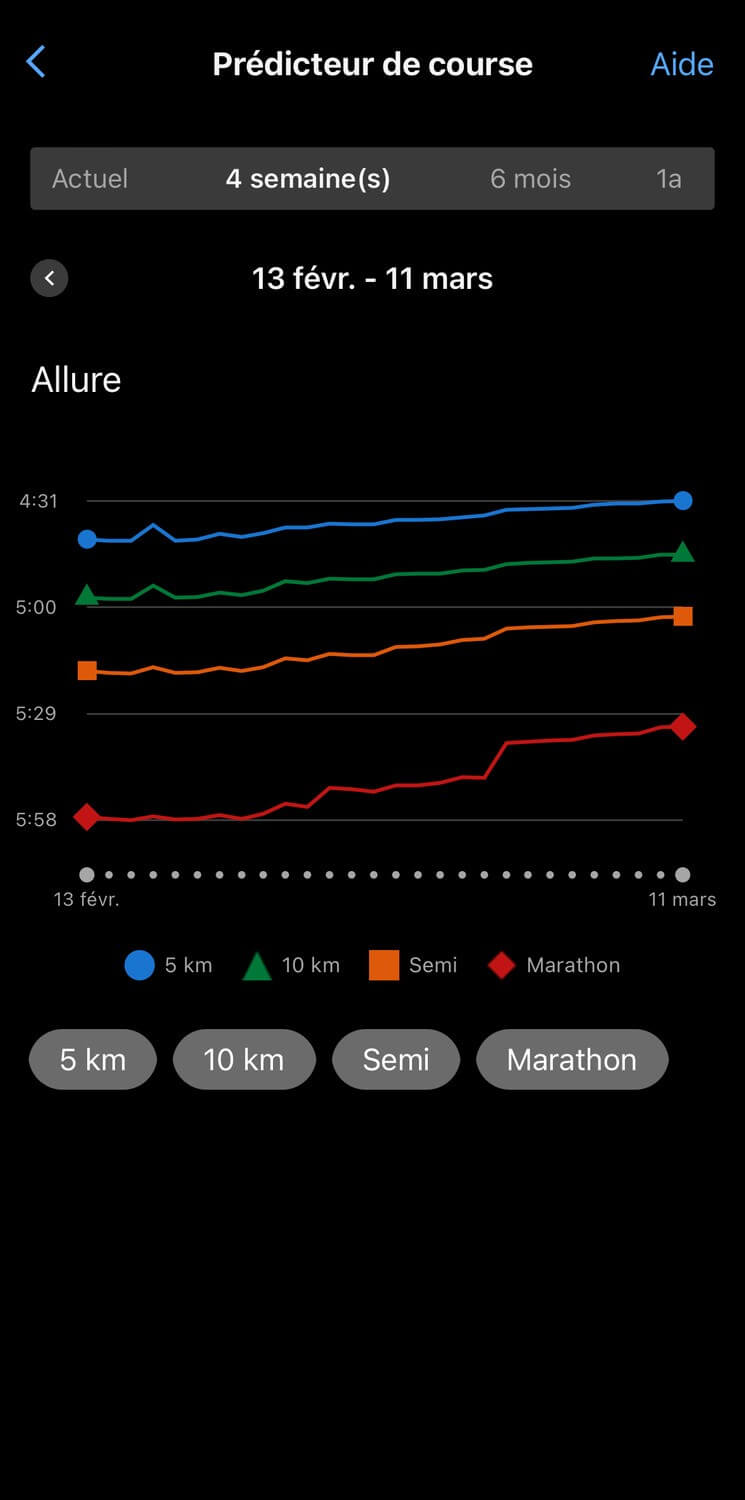745x1500 pixels.
Task: Select the 4 semaine(s) range
Action: (x=308, y=179)
